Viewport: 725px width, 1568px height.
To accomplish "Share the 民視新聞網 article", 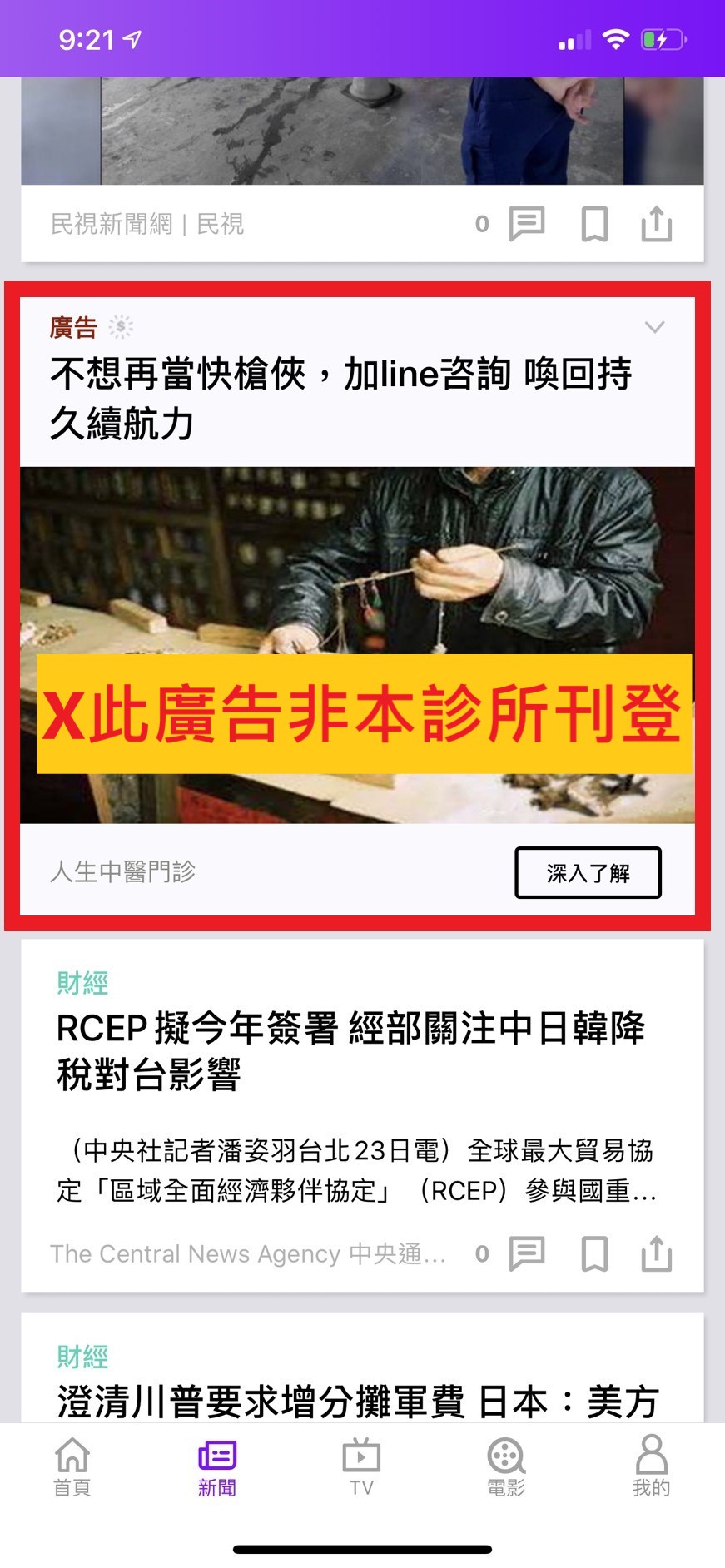I will (657, 223).
